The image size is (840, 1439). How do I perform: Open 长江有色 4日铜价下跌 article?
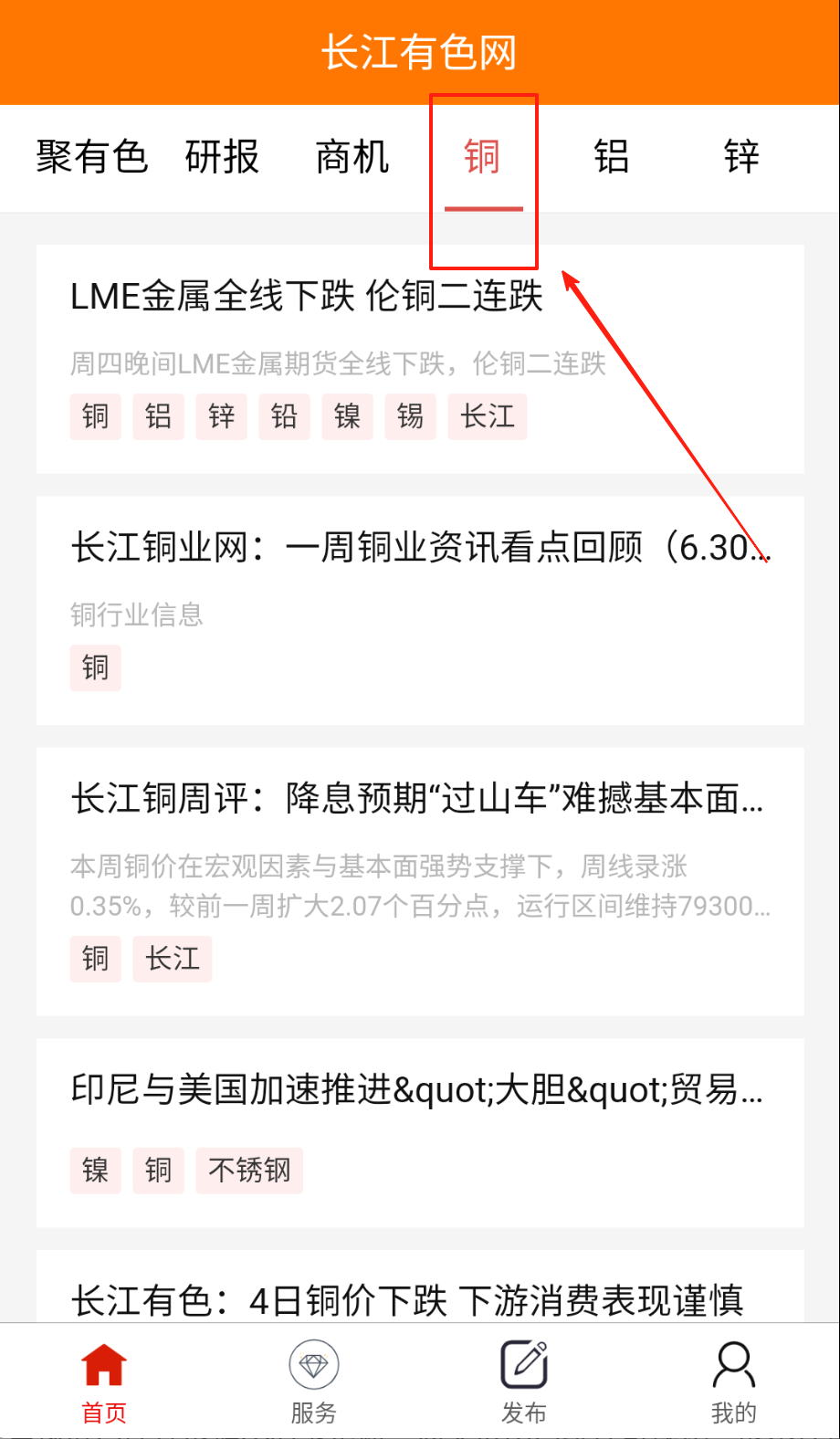407,1300
